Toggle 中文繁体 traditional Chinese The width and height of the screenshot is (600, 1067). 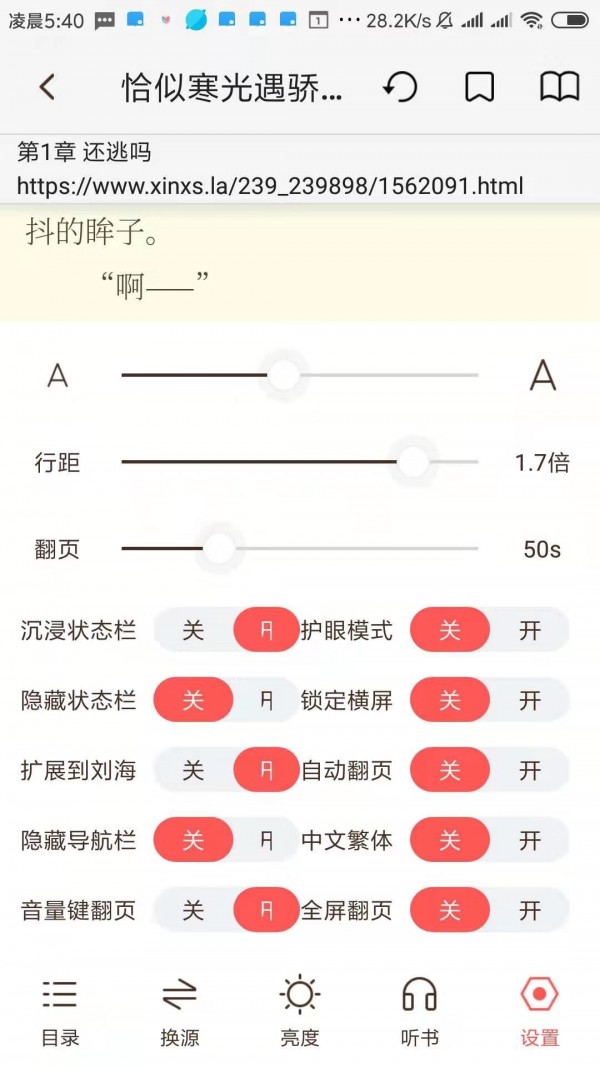coord(489,840)
